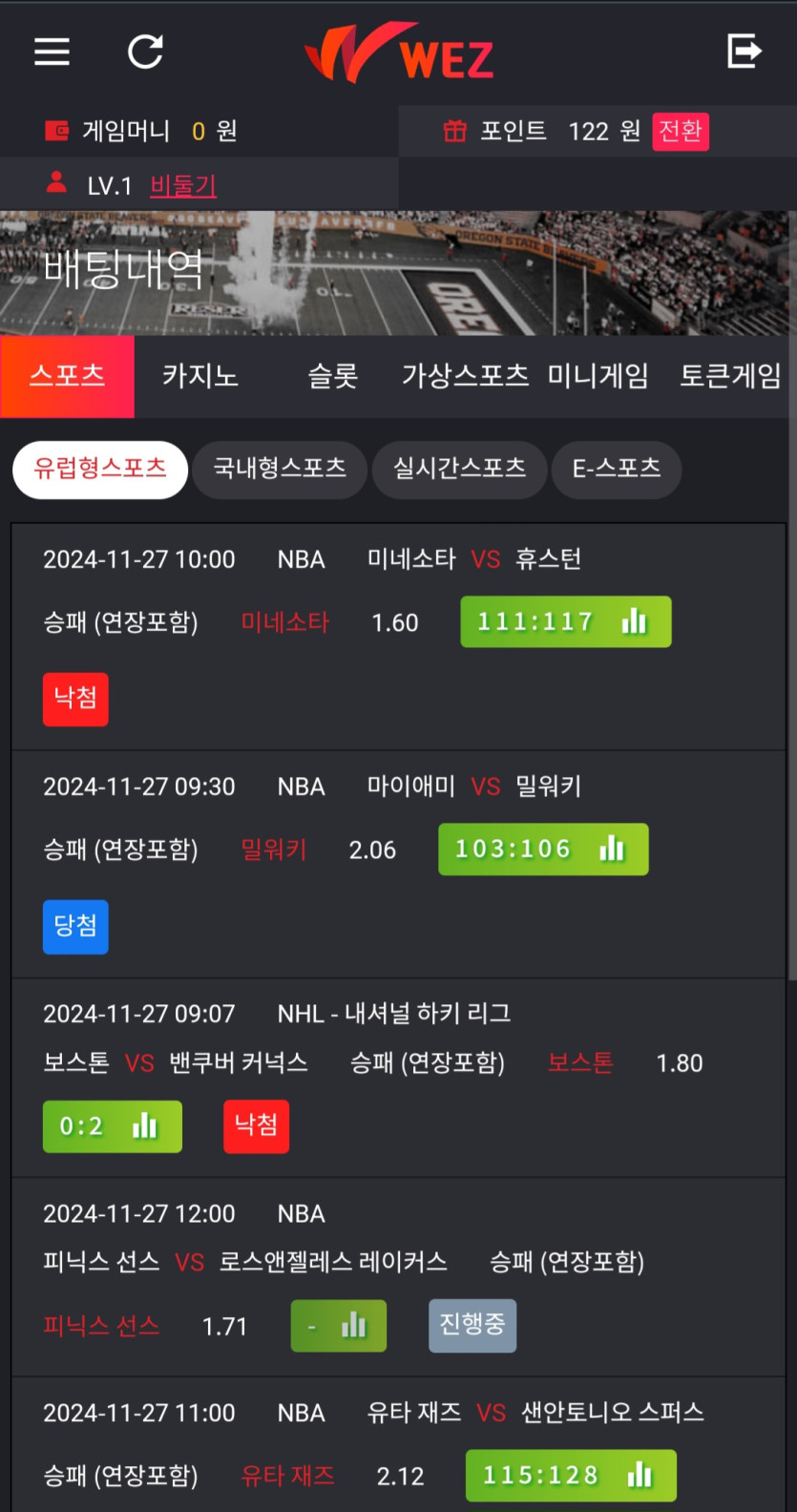
Task: Tap the 103:106 score stats button
Action: point(543,850)
